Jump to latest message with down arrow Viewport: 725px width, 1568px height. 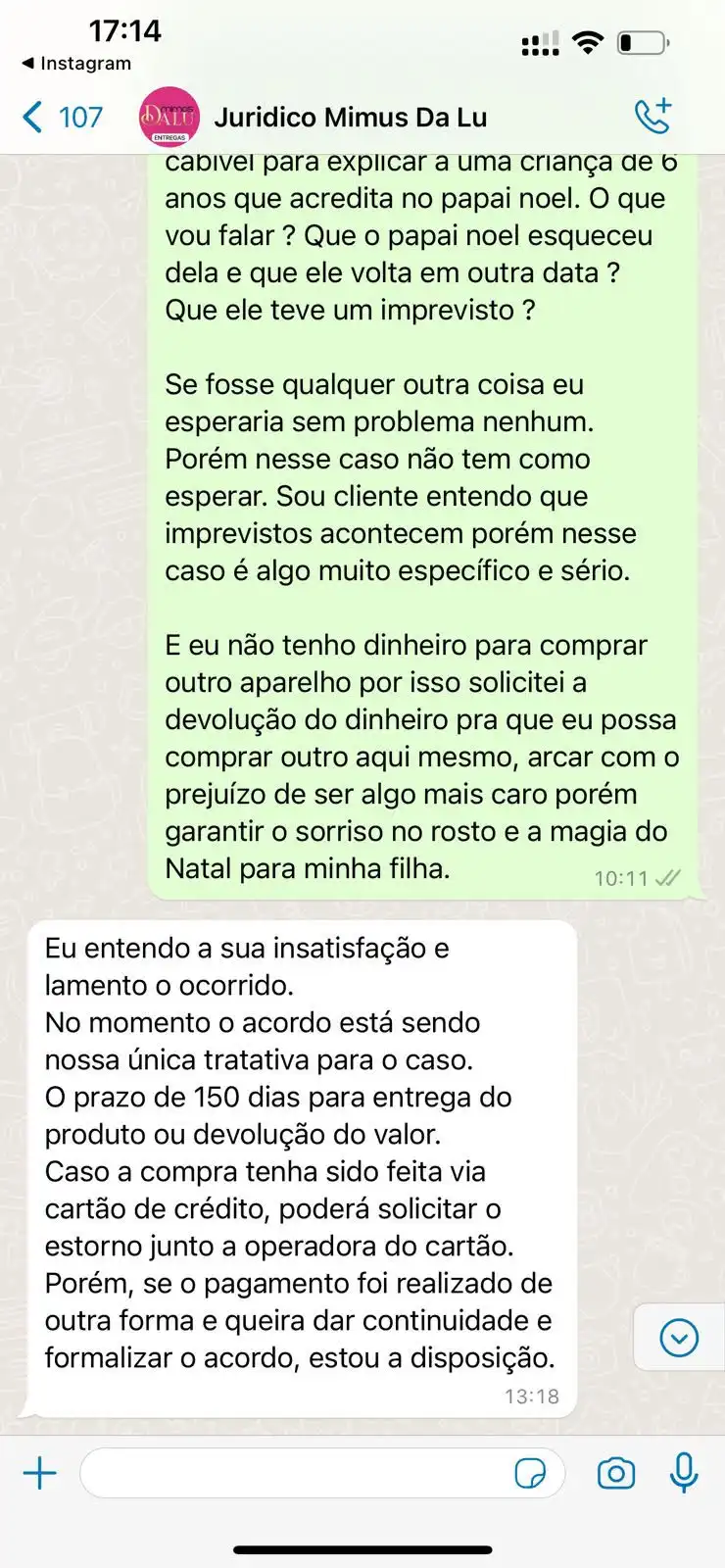(x=679, y=1338)
